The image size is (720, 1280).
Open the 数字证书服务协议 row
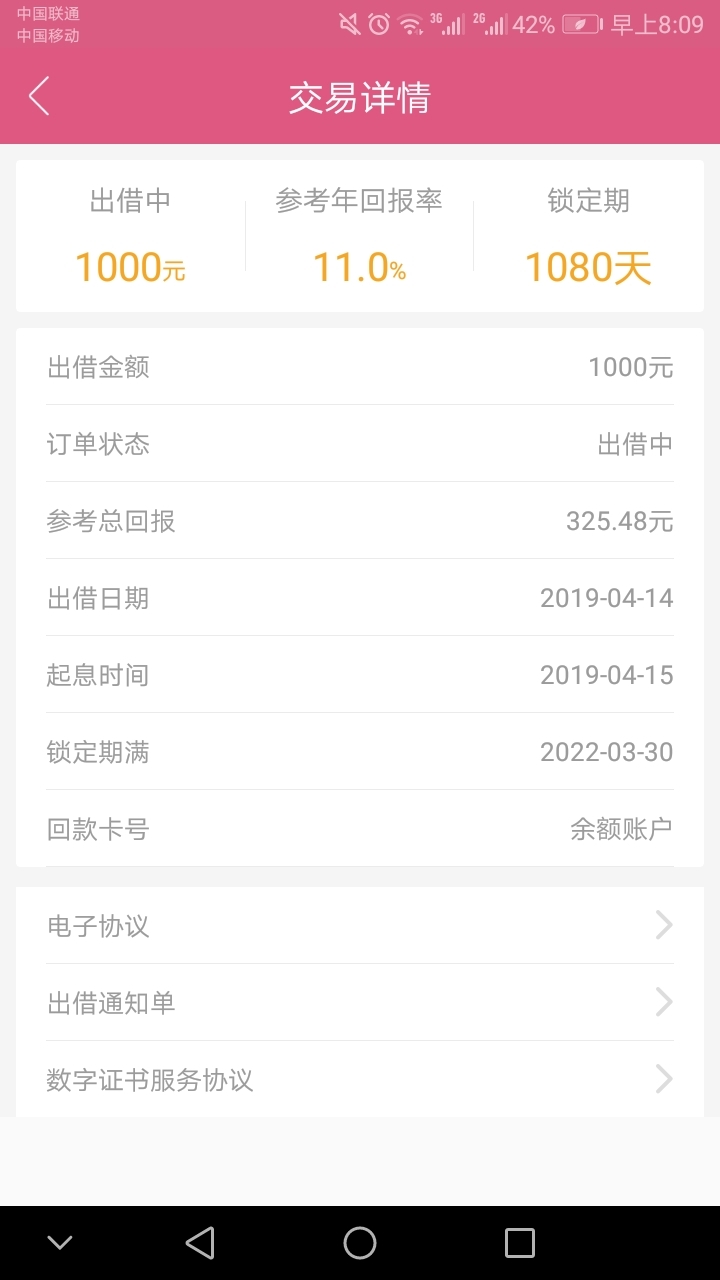pyautogui.click(x=360, y=1079)
